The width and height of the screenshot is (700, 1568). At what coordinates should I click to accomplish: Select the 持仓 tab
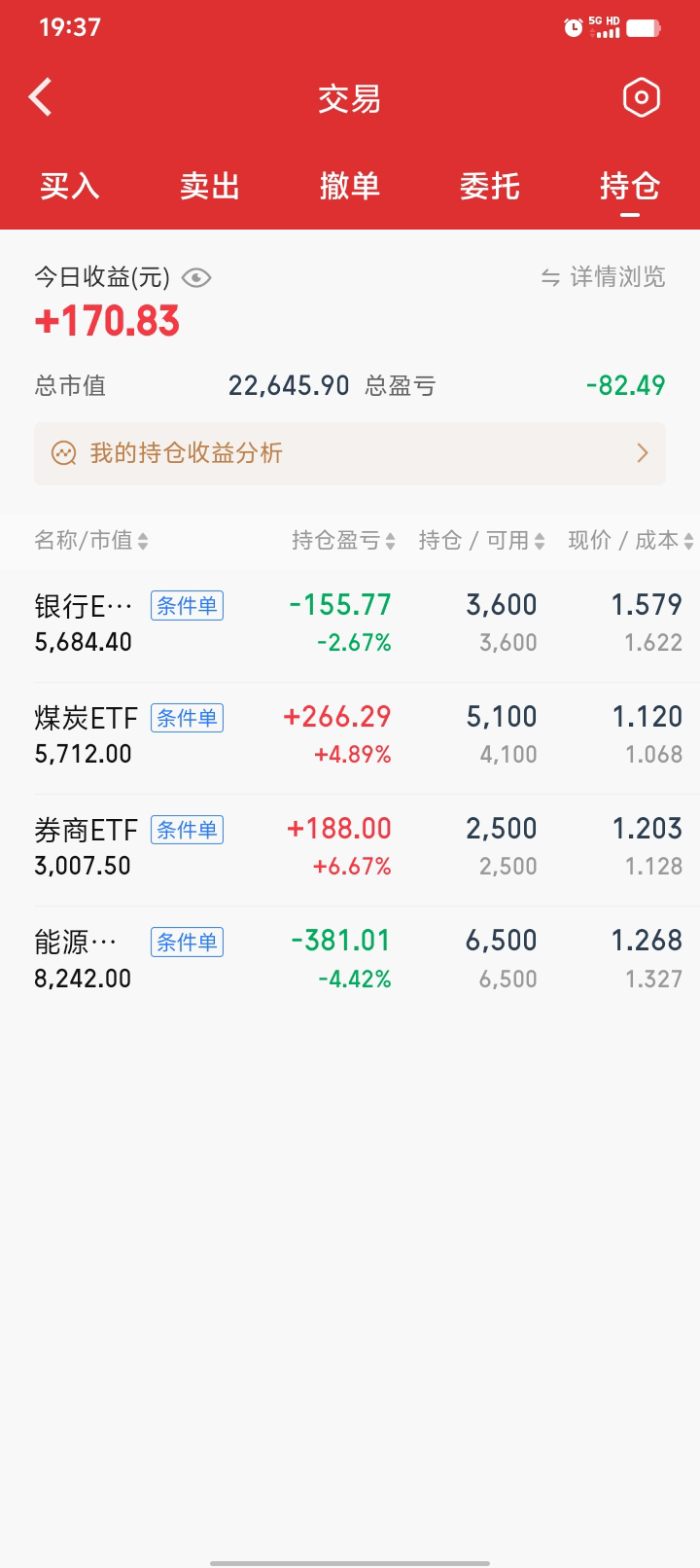point(630,186)
